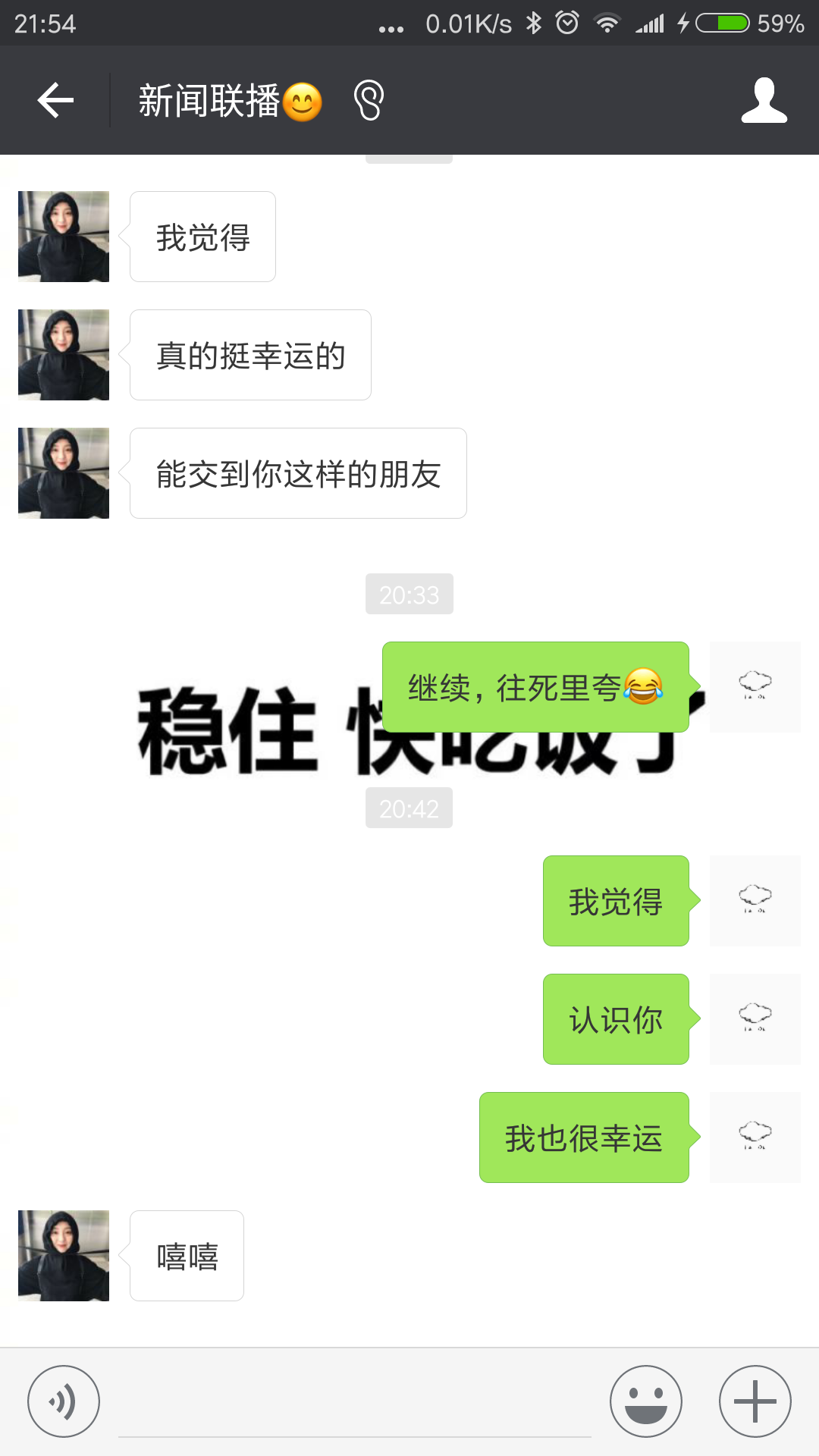Open chat info via the profile icon

pos(764,100)
